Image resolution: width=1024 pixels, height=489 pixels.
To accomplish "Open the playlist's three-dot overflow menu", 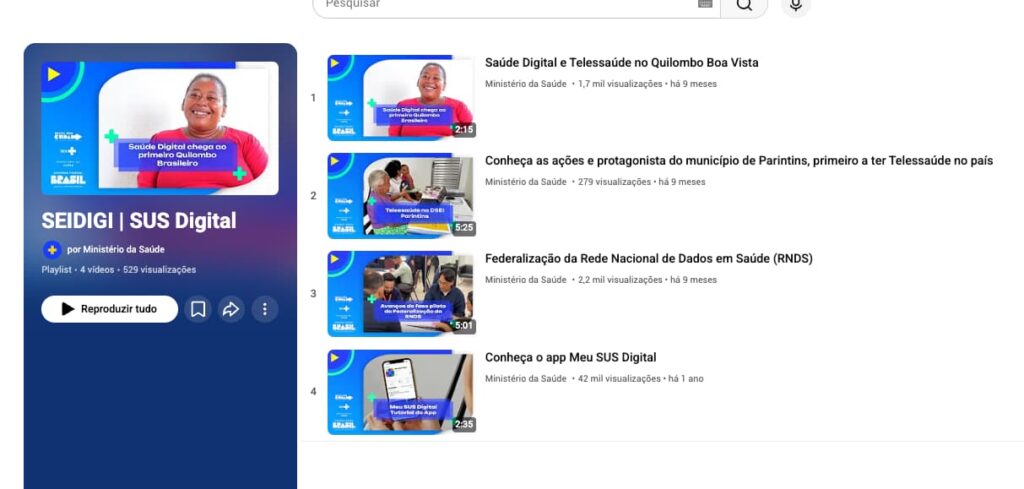I will pos(264,309).
